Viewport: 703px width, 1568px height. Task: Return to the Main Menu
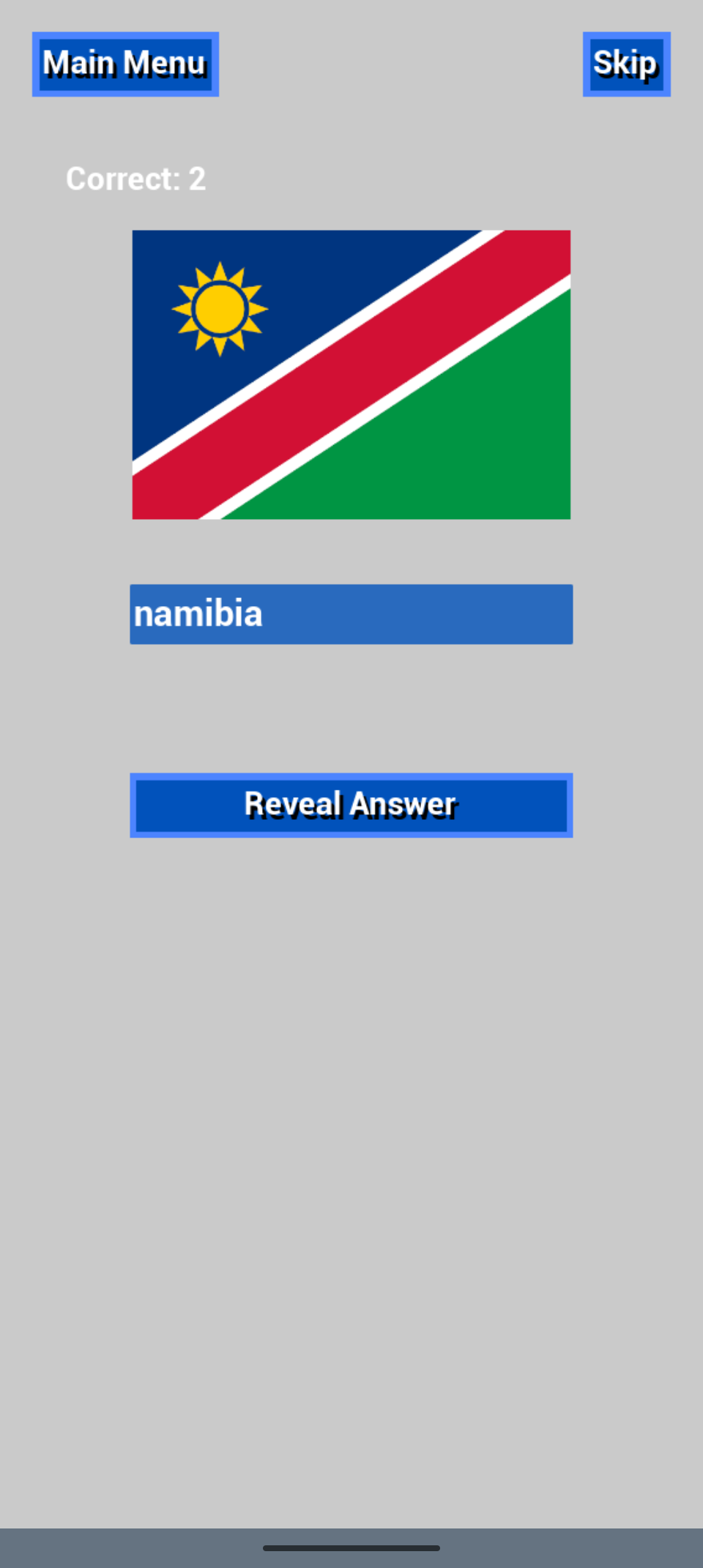tap(125, 64)
